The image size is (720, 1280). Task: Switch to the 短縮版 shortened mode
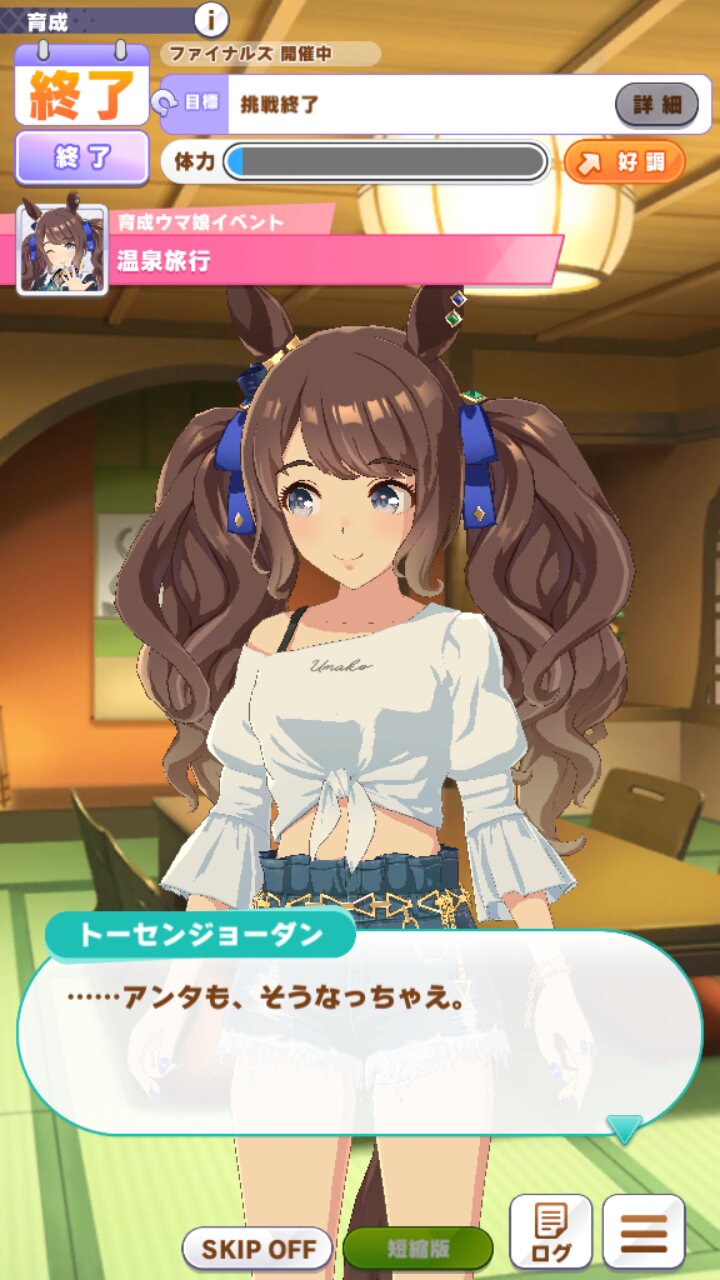tap(418, 1249)
